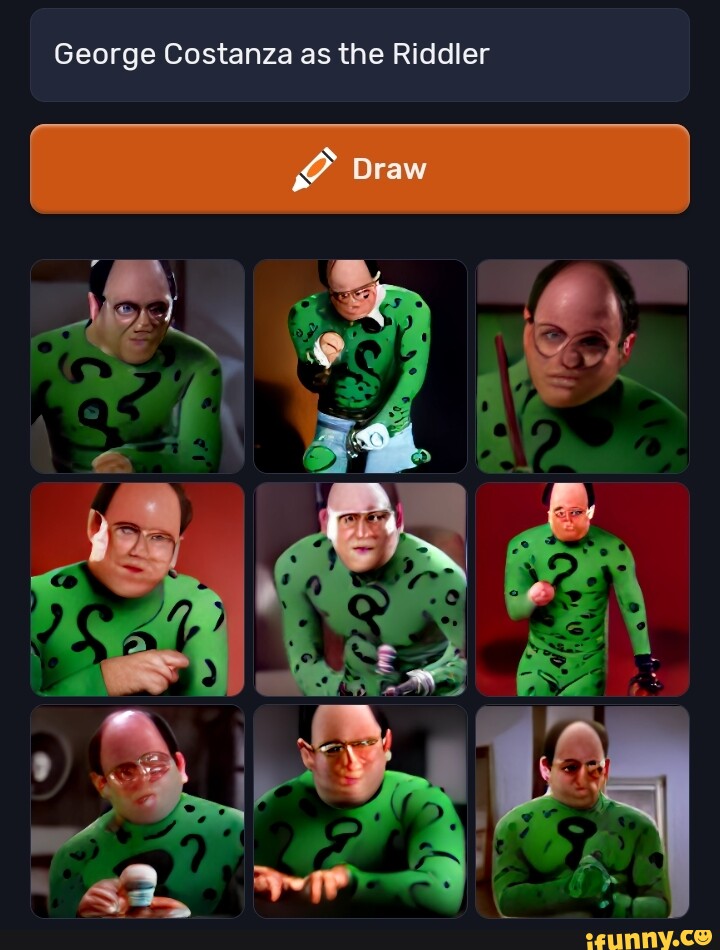The image size is (720, 950).
Task: Select the text 'George Costanza as the Riddler'
Action: 272,56
